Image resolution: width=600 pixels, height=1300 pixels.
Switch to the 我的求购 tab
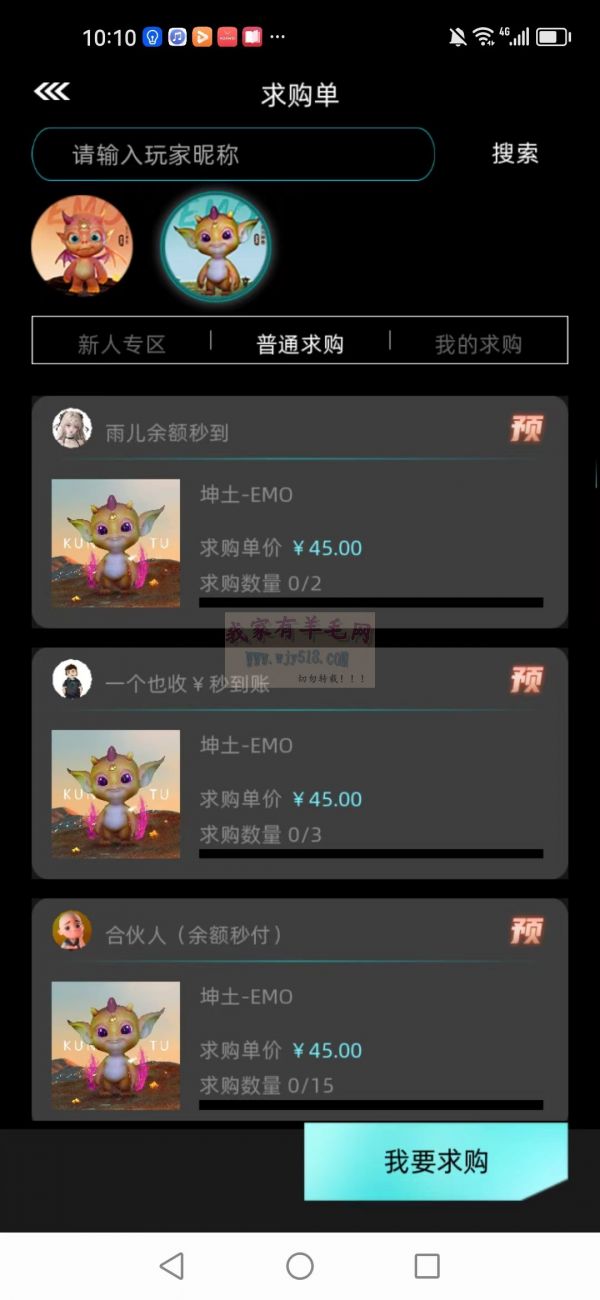pyautogui.click(x=478, y=345)
